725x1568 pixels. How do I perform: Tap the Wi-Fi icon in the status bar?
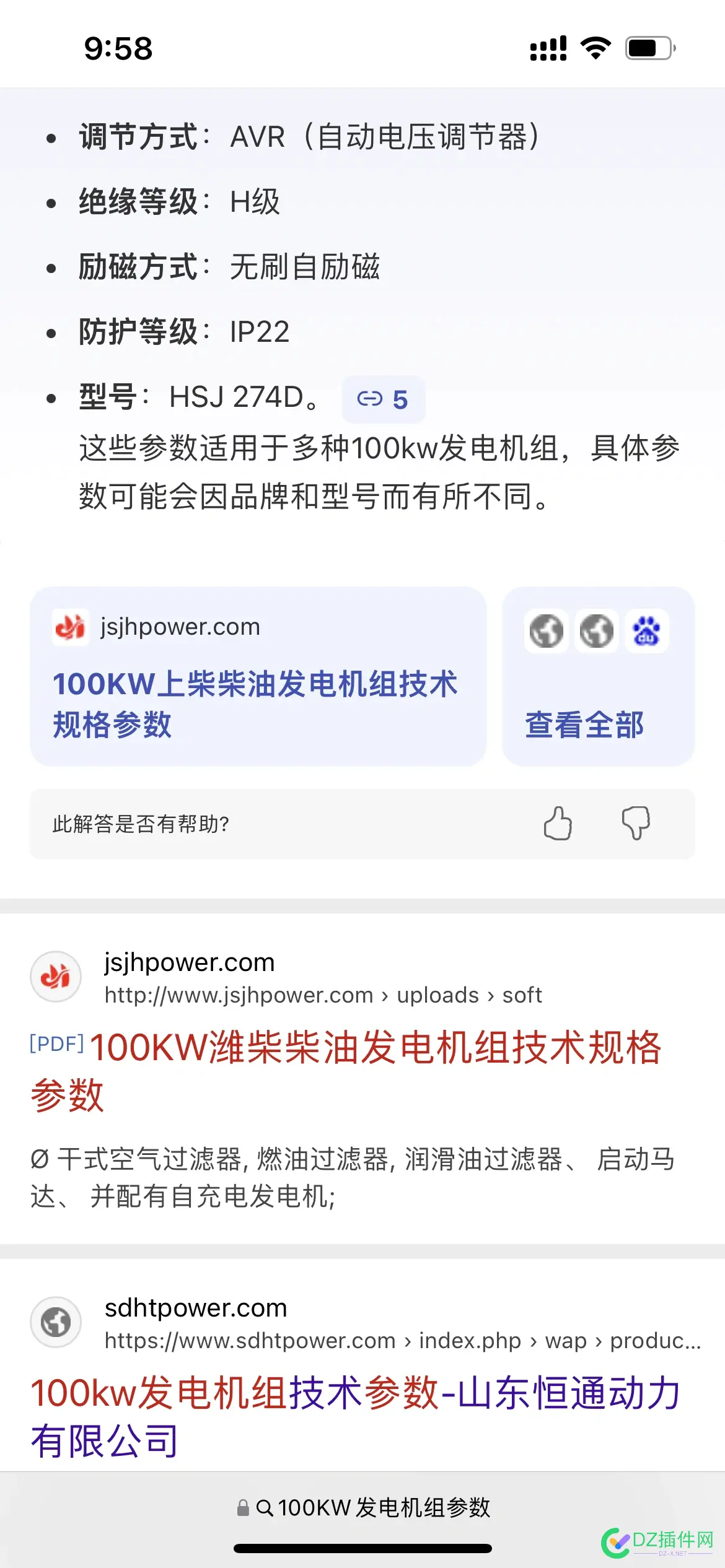595,46
